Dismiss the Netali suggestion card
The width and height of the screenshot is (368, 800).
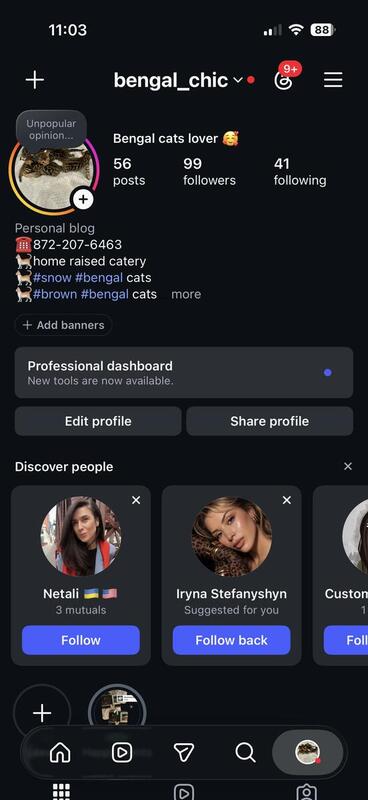pos(136,501)
